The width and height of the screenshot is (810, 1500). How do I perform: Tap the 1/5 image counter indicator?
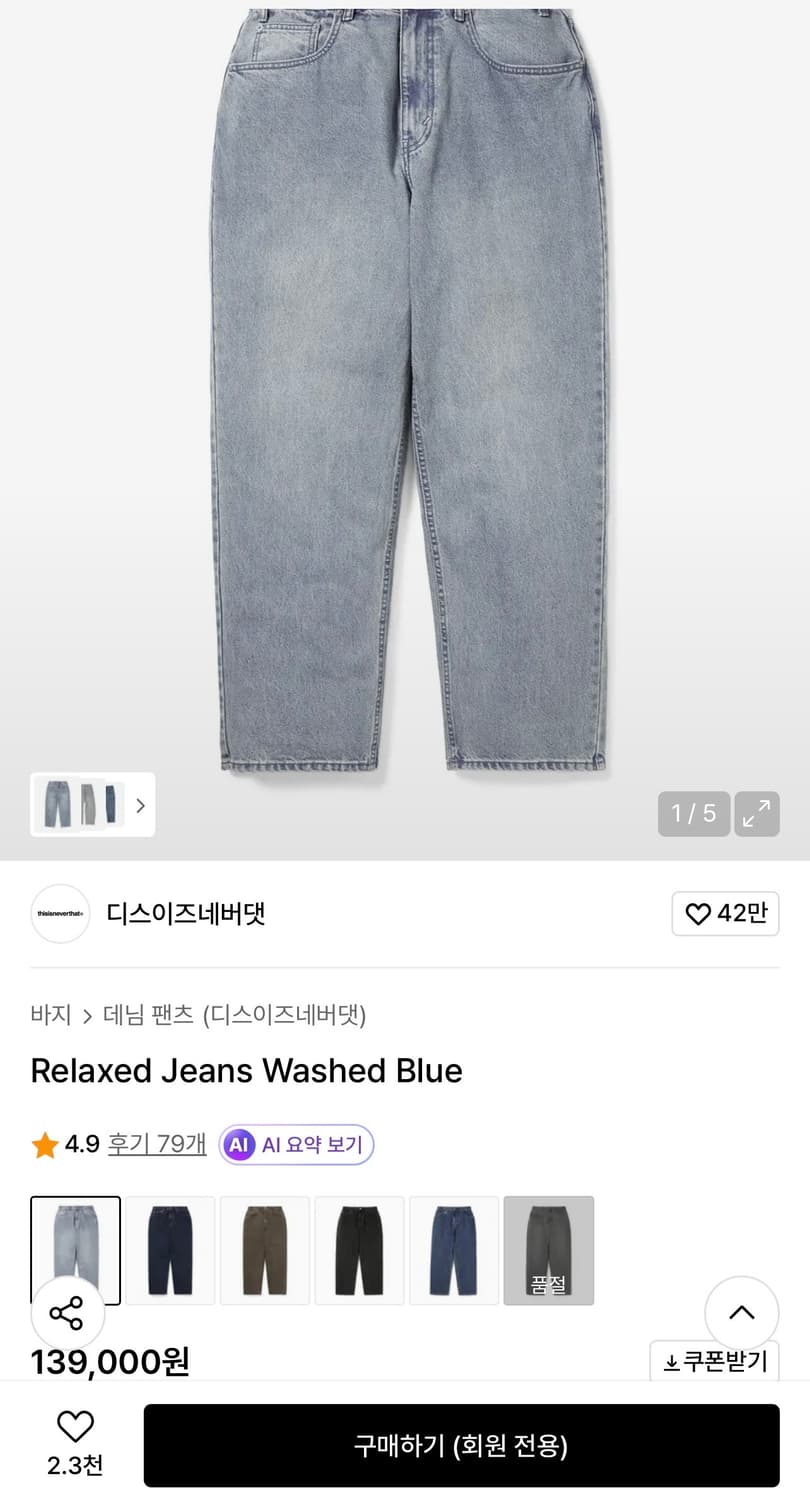click(x=693, y=814)
